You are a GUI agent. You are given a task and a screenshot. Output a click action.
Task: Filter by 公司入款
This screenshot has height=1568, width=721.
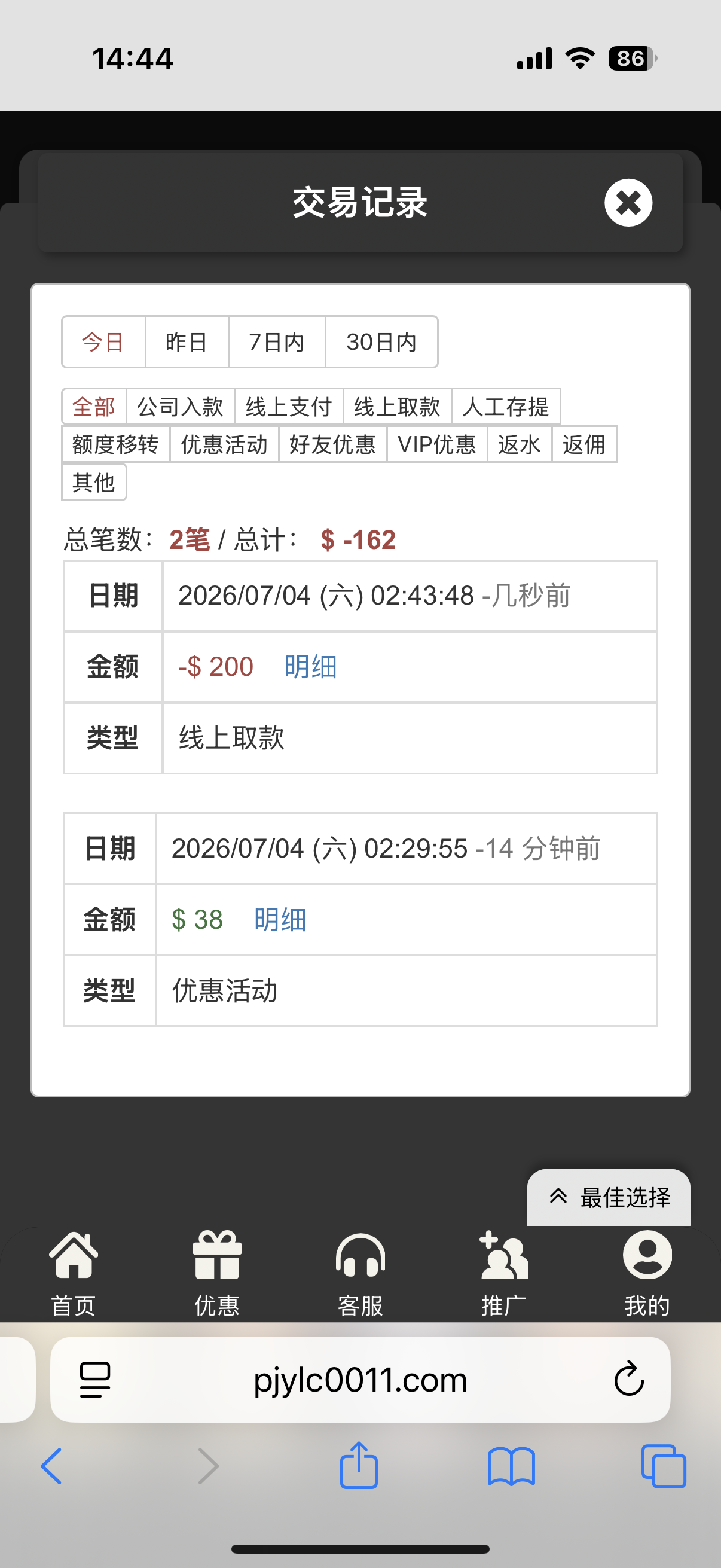tap(180, 407)
